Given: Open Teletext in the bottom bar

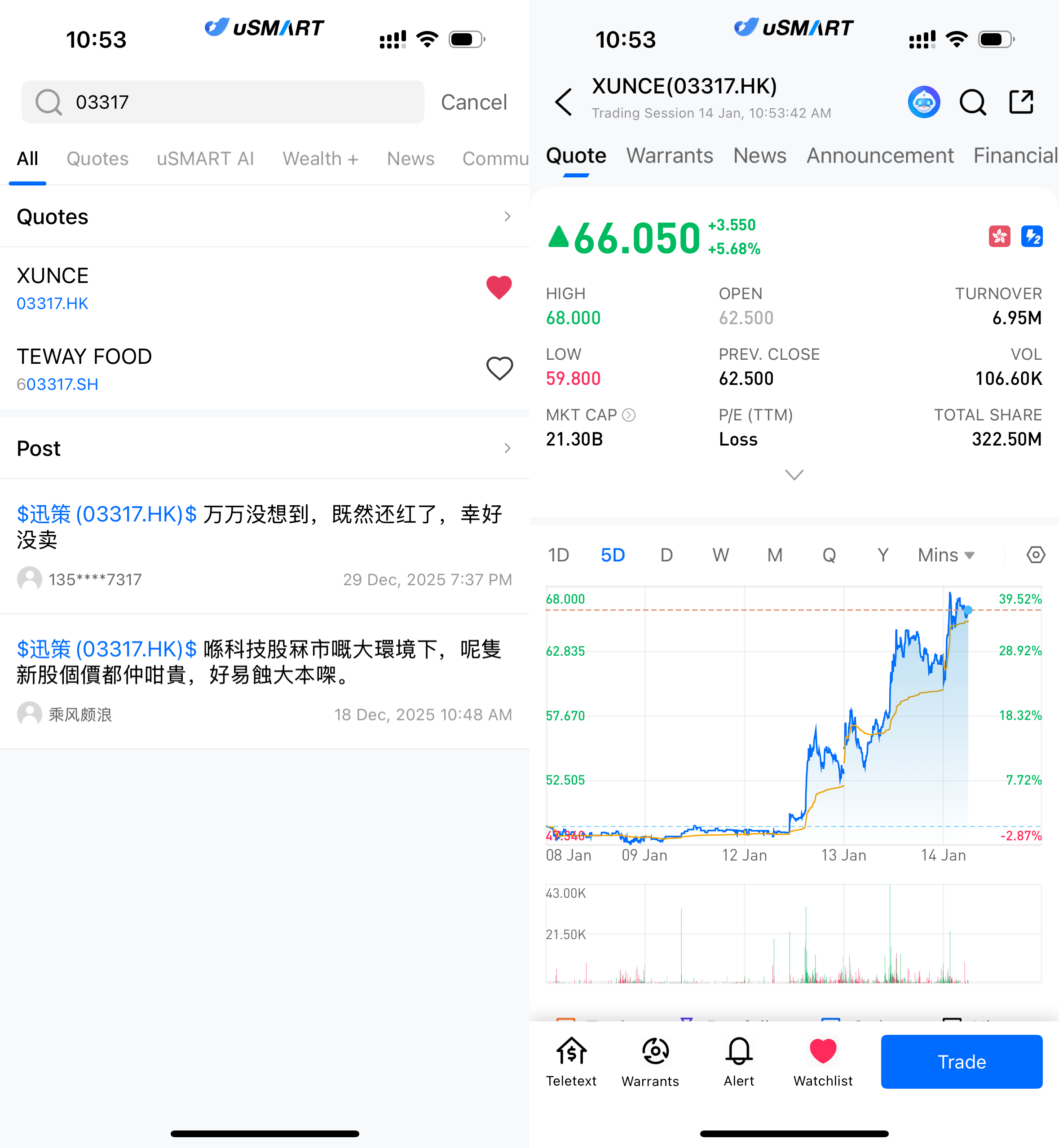Looking at the screenshot, I should [x=571, y=1061].
